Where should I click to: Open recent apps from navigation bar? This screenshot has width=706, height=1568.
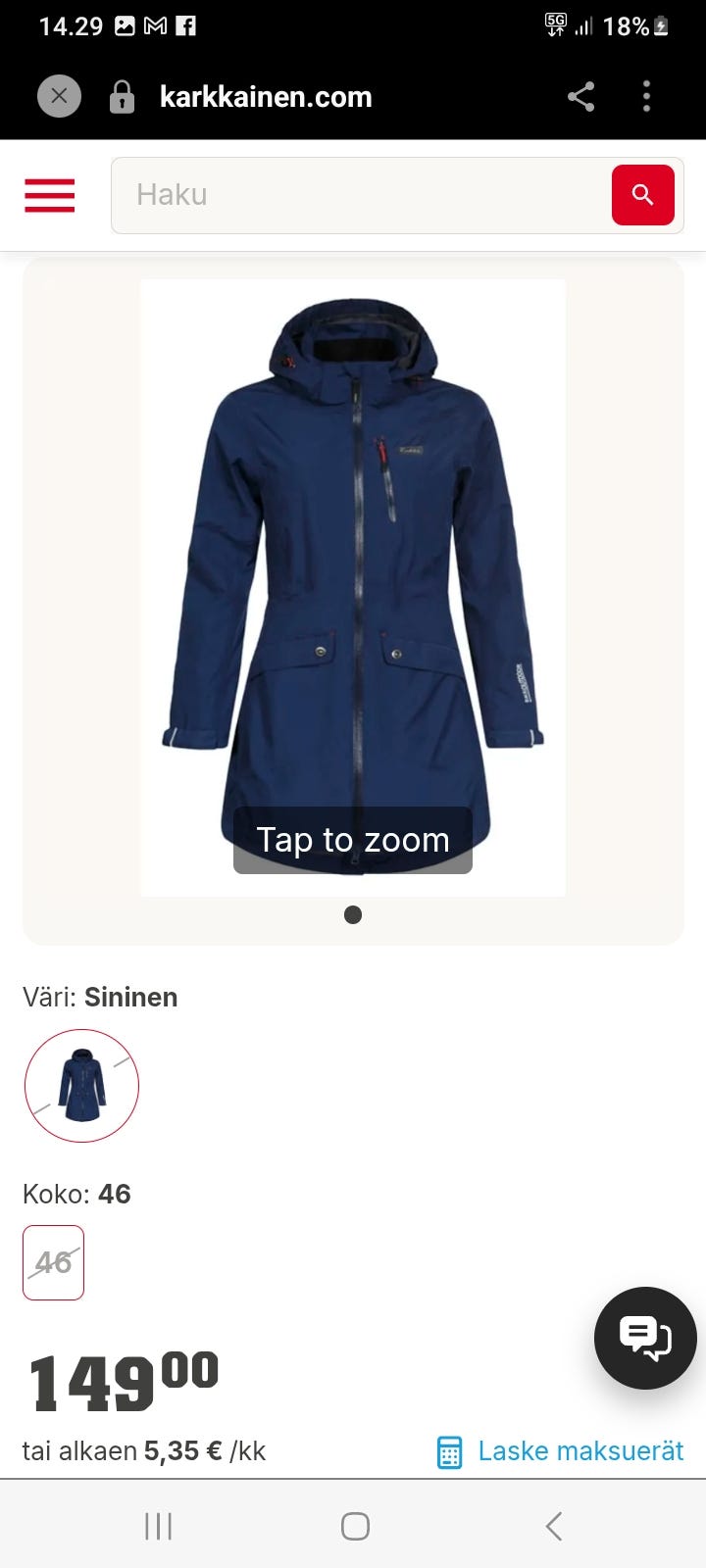pyautogui.click(x=158, y=1526)
